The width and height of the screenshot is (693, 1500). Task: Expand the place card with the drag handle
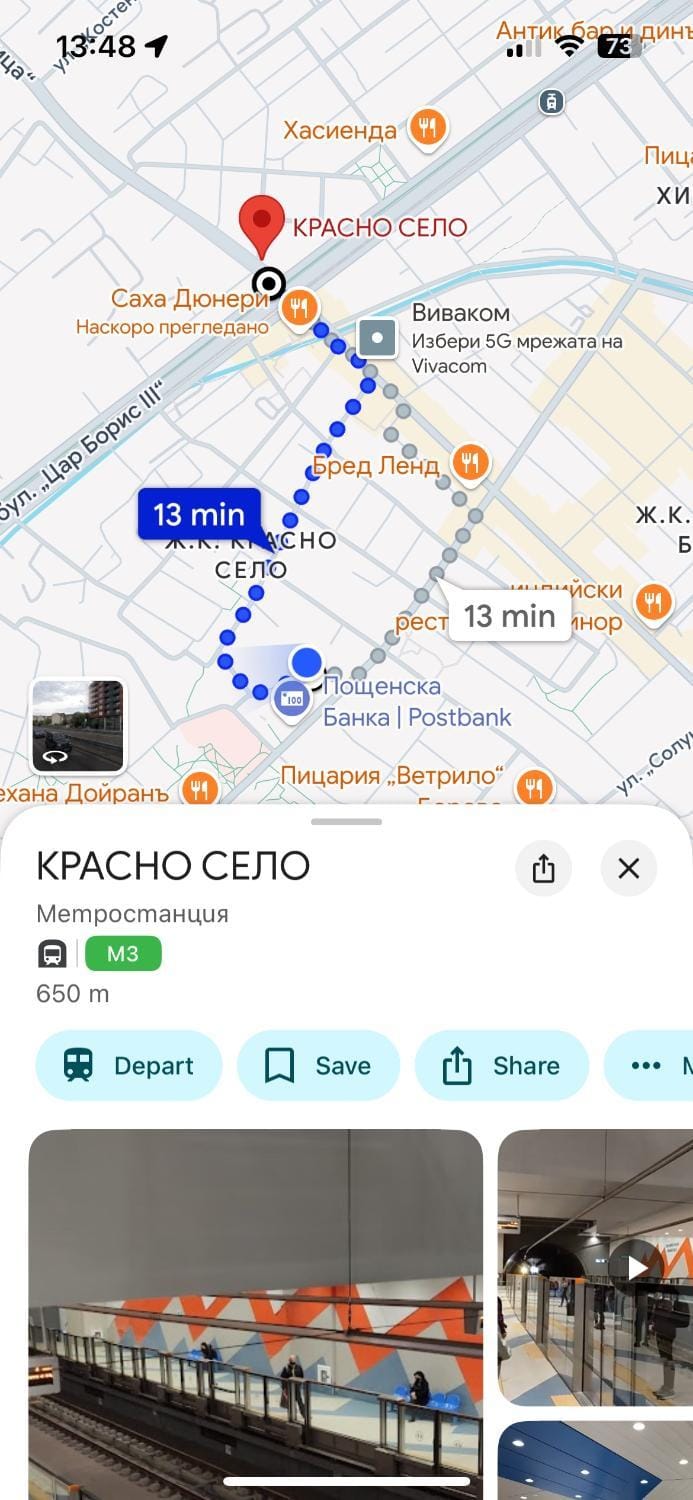(x=346, y=822)
